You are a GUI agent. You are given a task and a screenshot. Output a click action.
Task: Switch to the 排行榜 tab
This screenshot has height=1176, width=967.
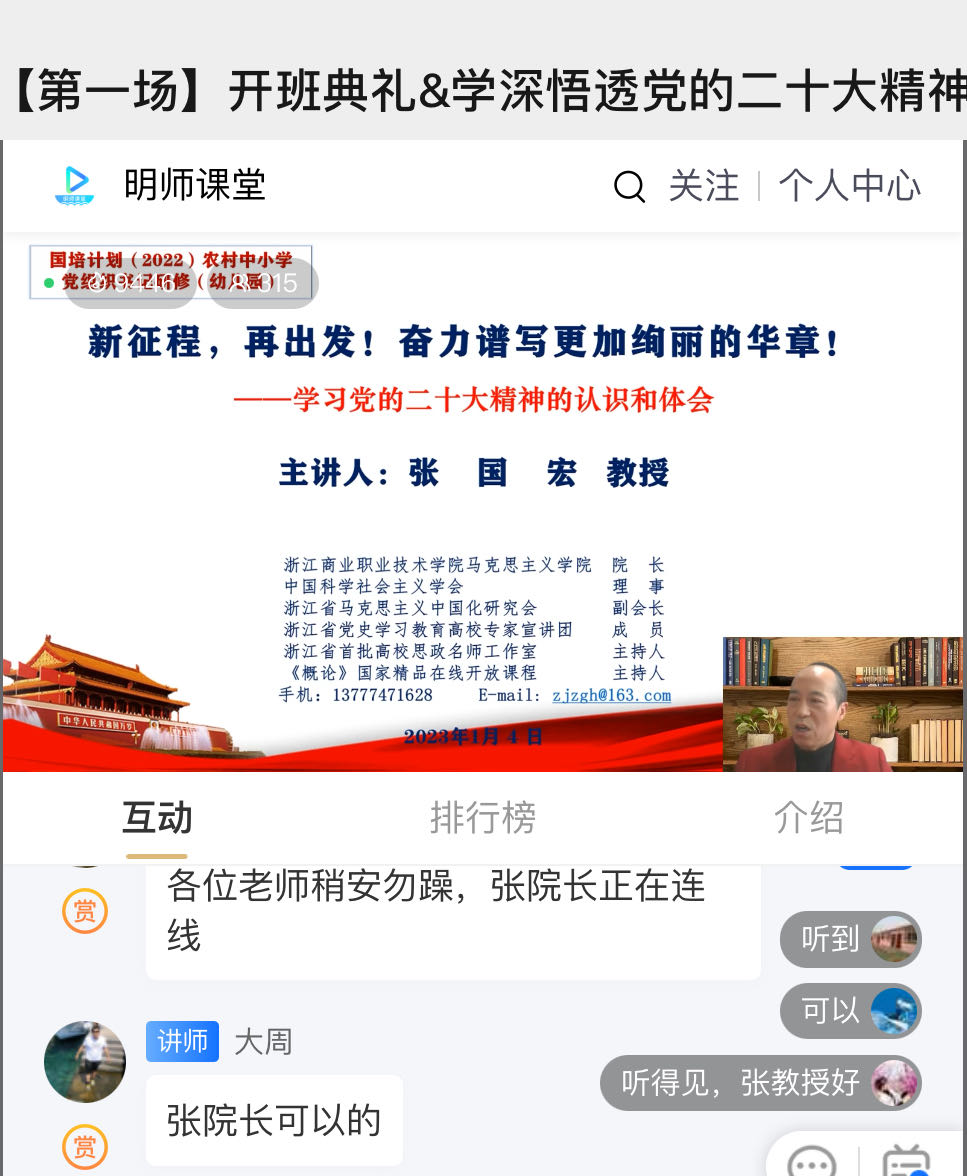tap(483, 818)
